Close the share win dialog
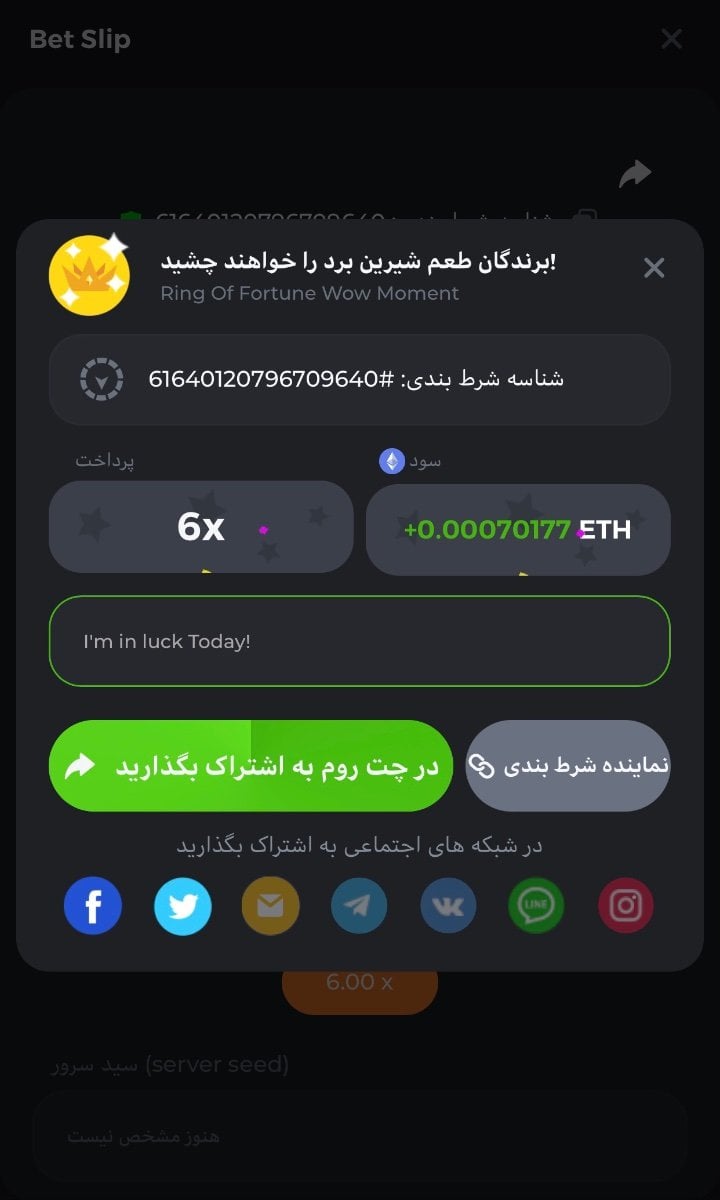The height and width of the screenshot is (1200, 720). tap(654, 268)
